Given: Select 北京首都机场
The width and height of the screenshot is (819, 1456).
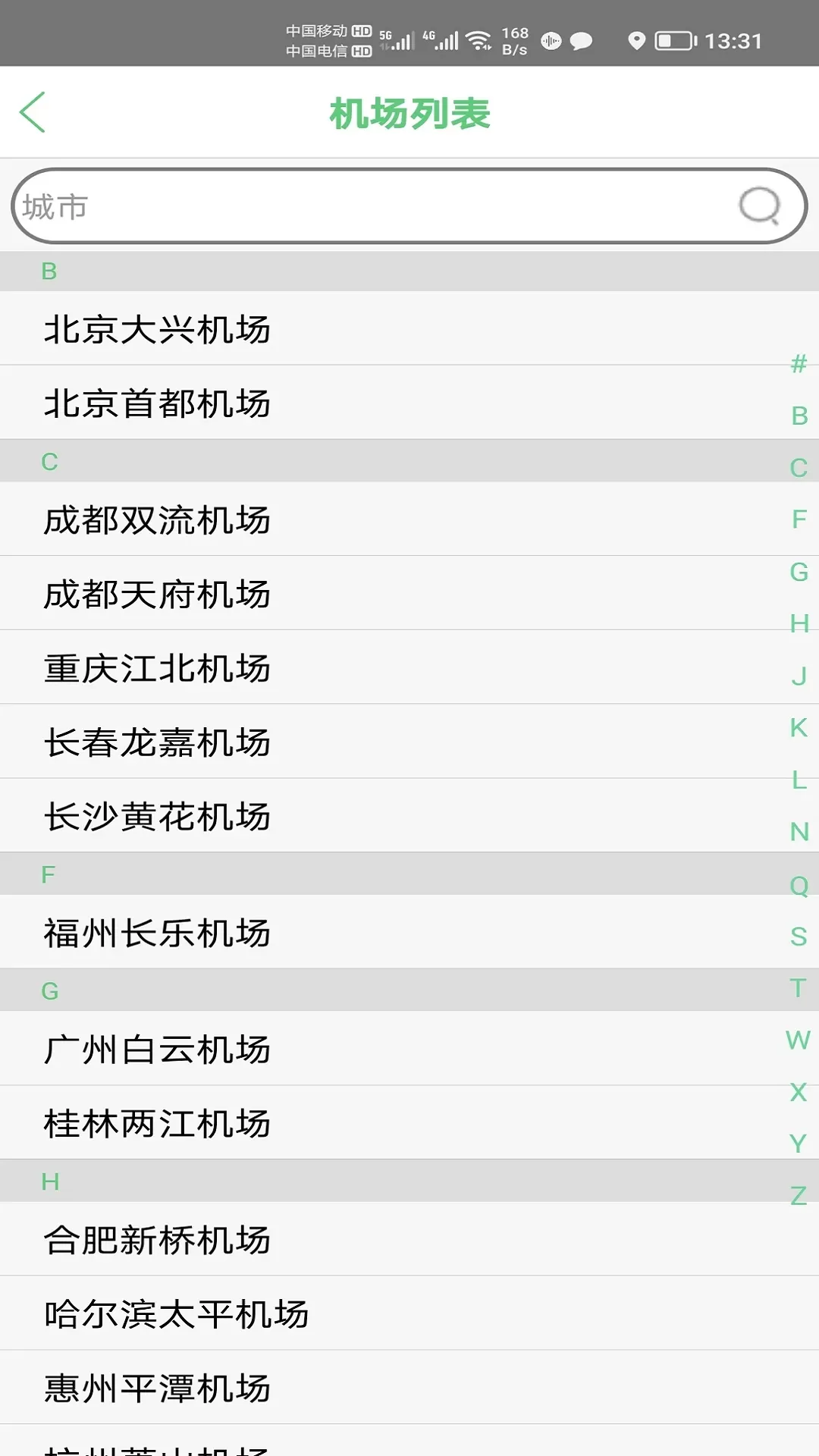Looking at the screenshot, I should tap(157, 403).
